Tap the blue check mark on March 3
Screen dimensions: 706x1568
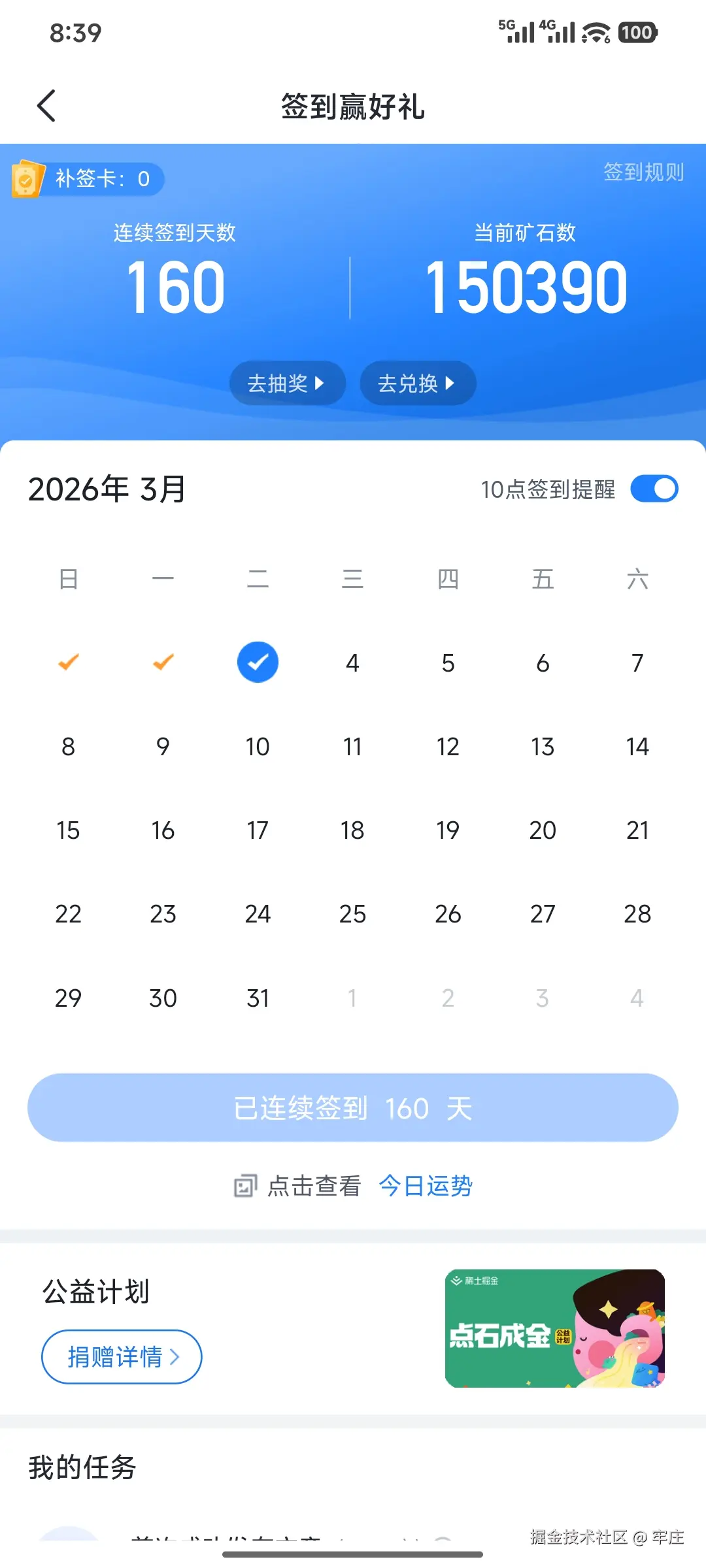[x=258, y=662]
